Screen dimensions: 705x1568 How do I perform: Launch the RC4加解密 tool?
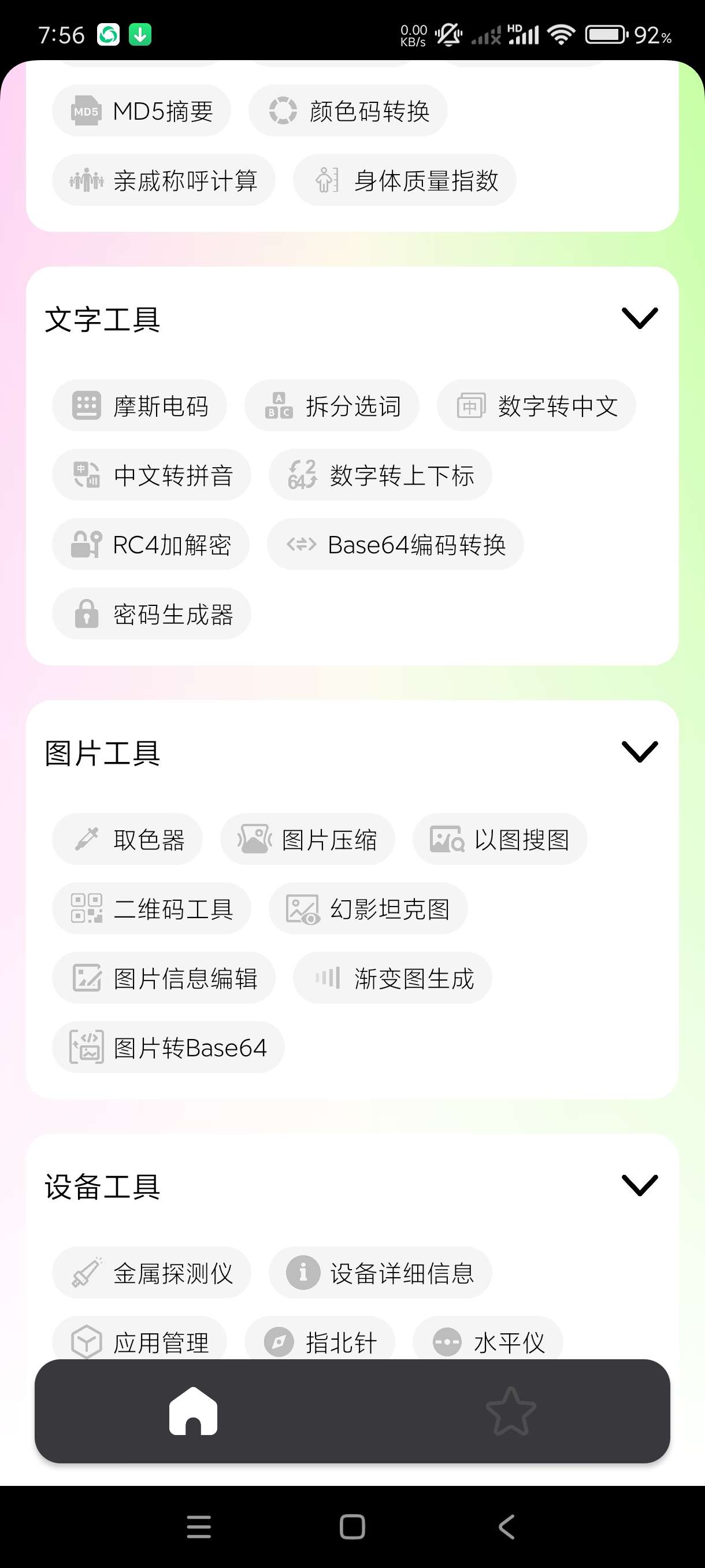pyautogui.click(x=151, y=545)
